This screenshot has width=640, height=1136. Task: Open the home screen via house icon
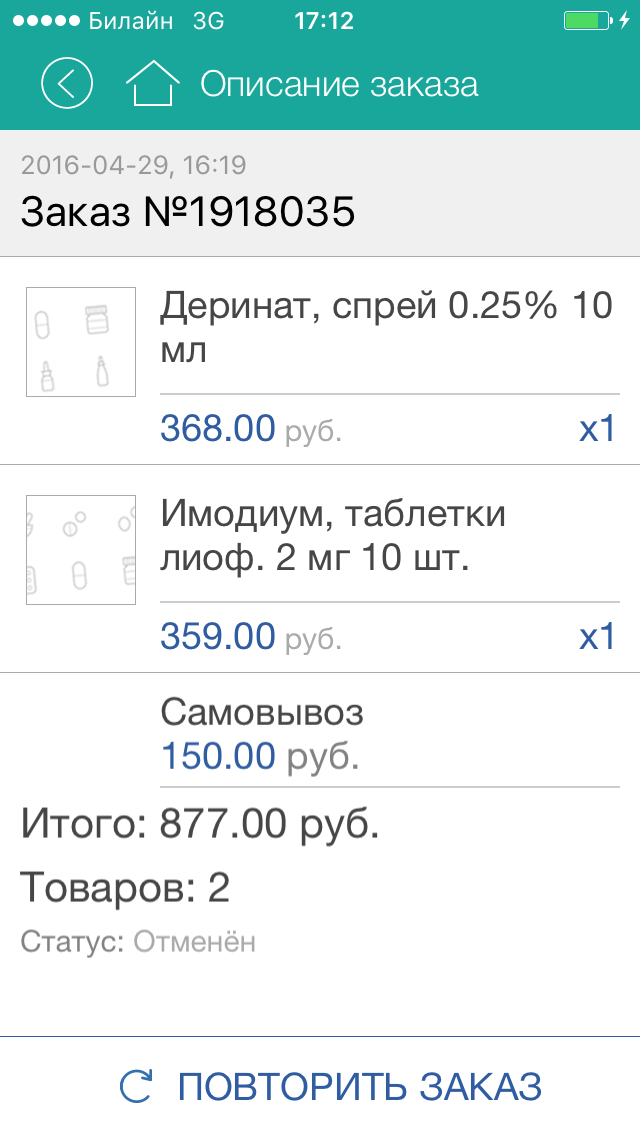[x=152, y=83]
